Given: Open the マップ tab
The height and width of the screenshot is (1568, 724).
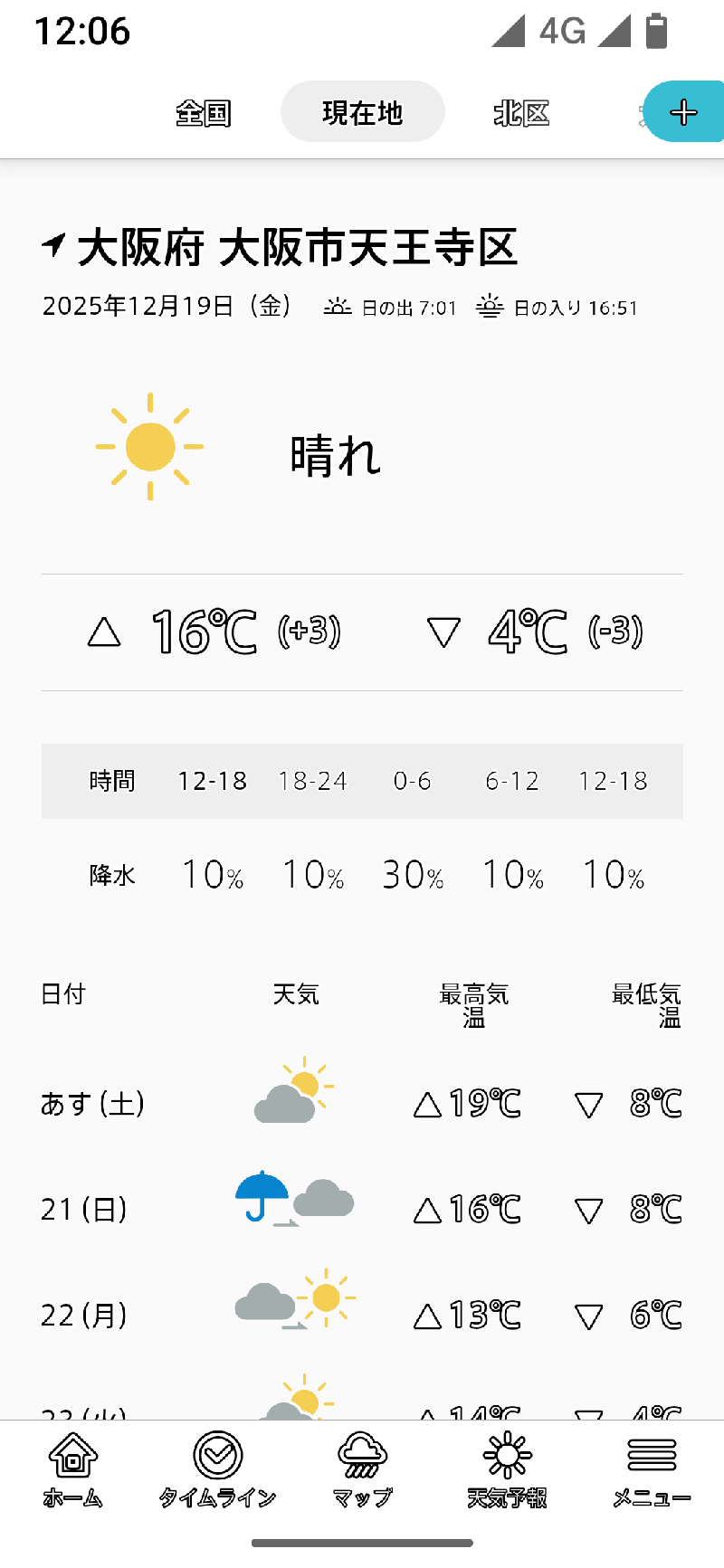Looking at the screenshot, I should point(362,1470).
